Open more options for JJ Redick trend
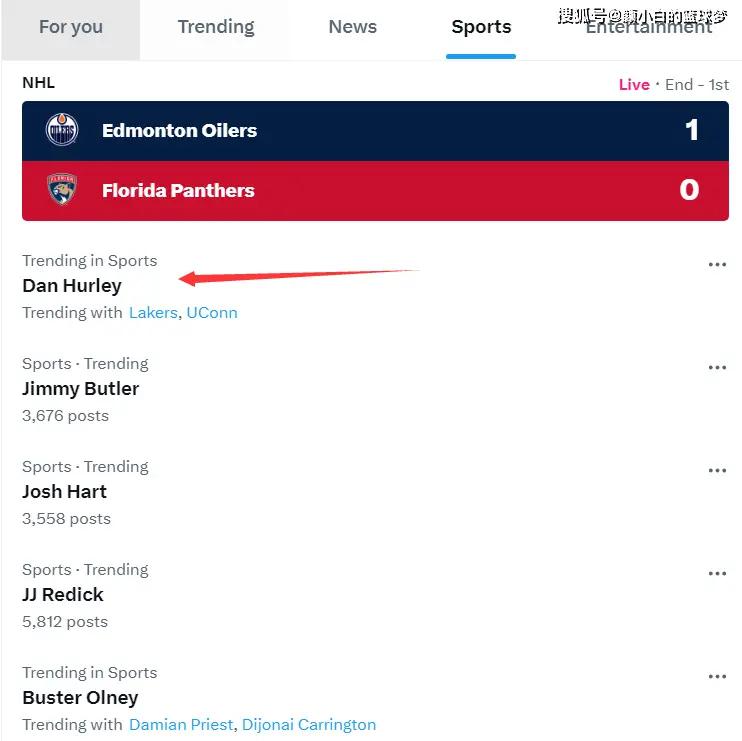Screen dimensions: 742x741 tap(717, 574)
